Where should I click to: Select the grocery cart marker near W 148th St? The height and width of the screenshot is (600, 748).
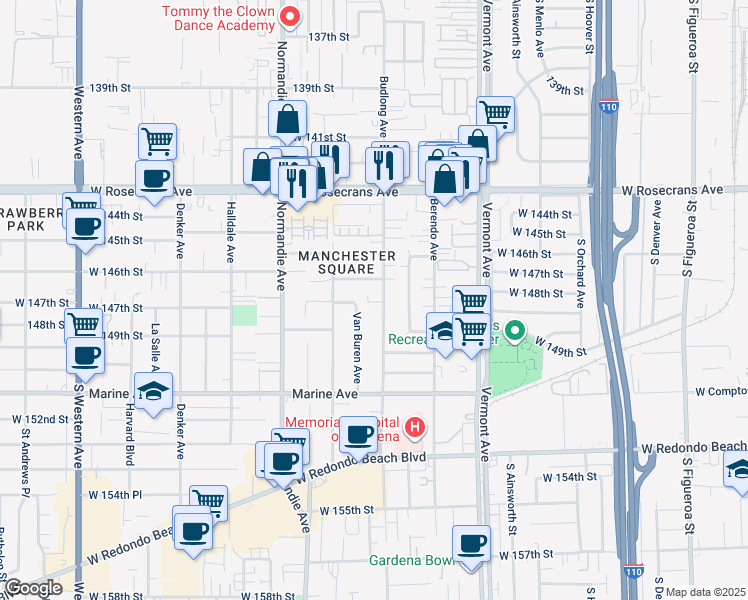point(470,302)
